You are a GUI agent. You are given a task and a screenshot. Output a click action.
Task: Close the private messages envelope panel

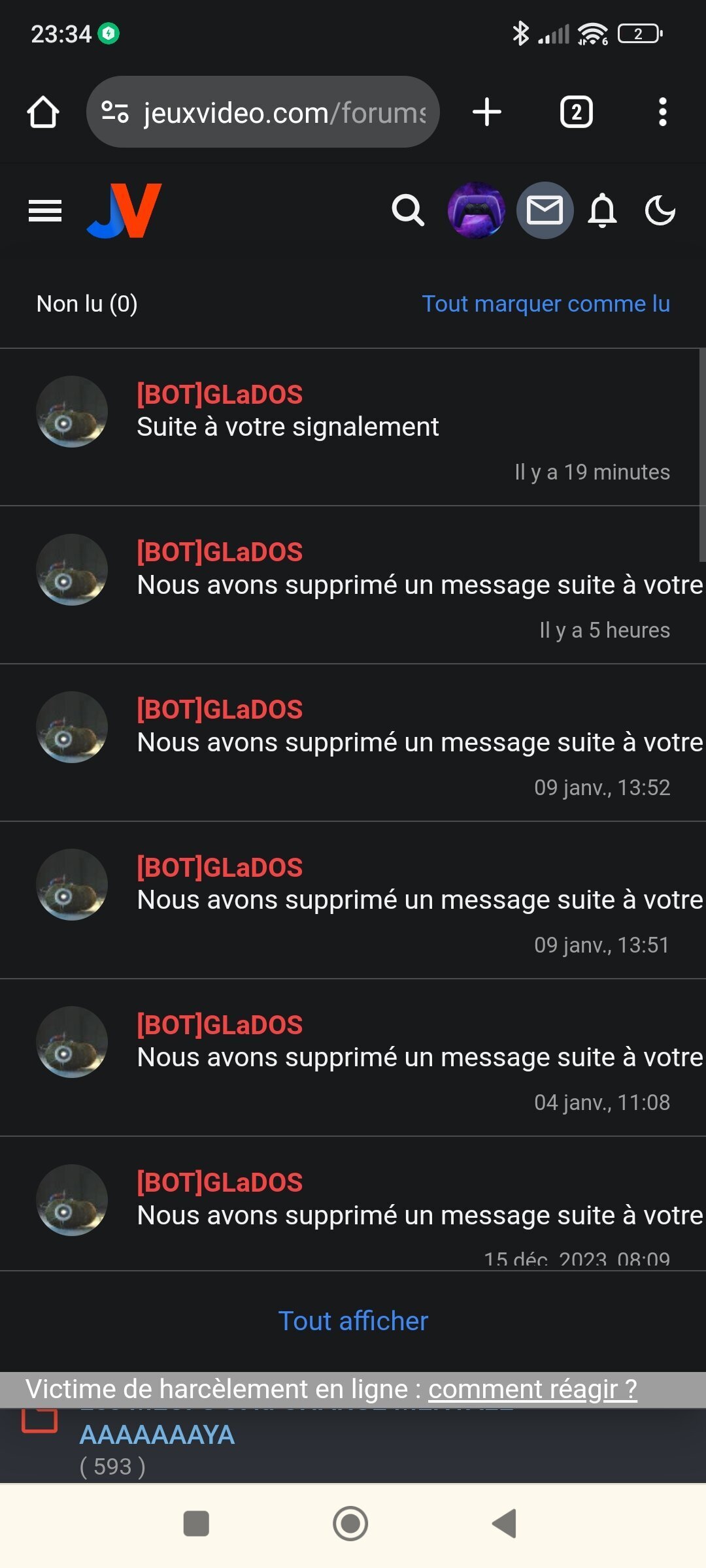[x=545, y=211]
